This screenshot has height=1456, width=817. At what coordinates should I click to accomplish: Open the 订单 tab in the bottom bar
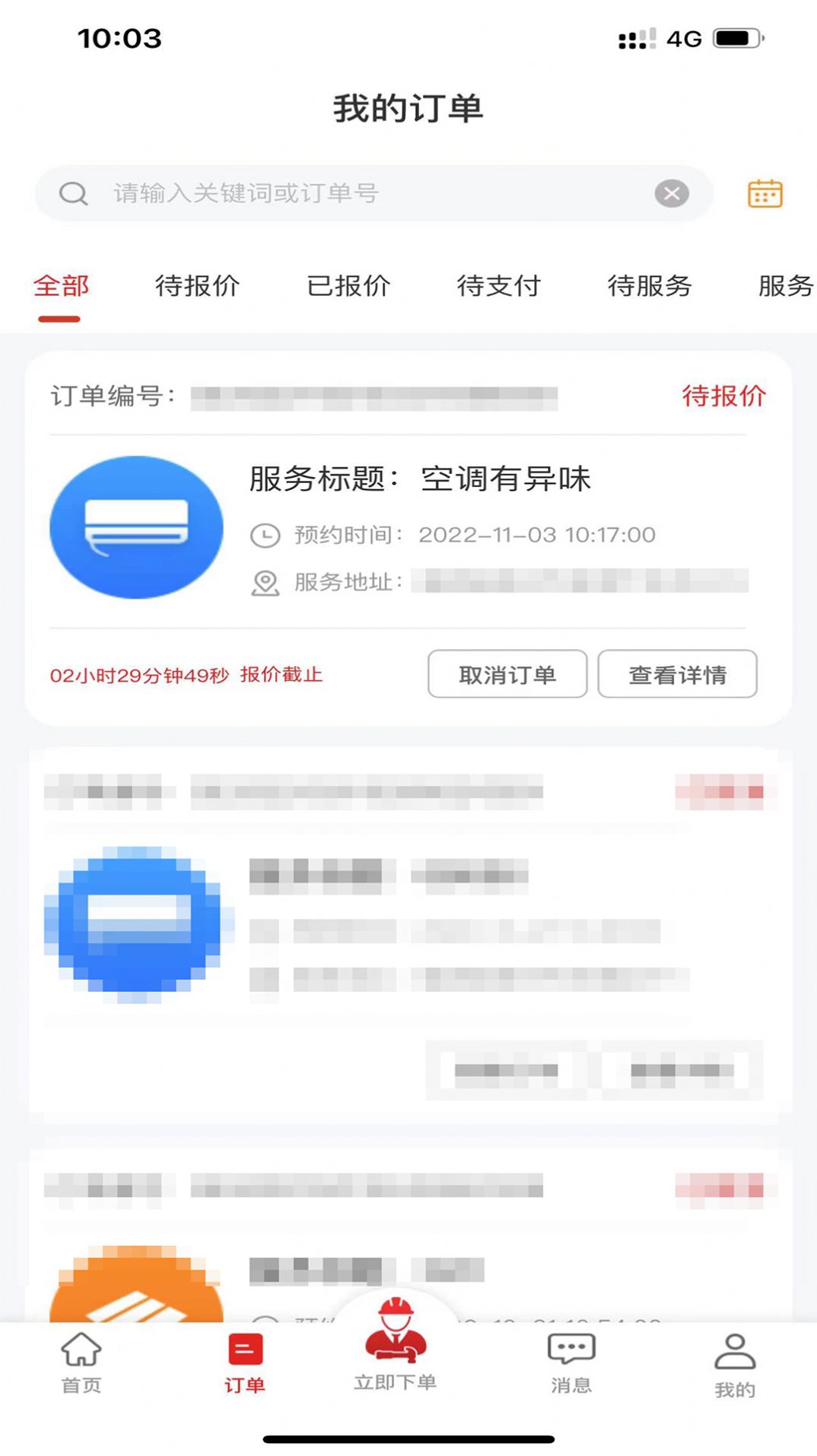click(x=245, y=1363)
